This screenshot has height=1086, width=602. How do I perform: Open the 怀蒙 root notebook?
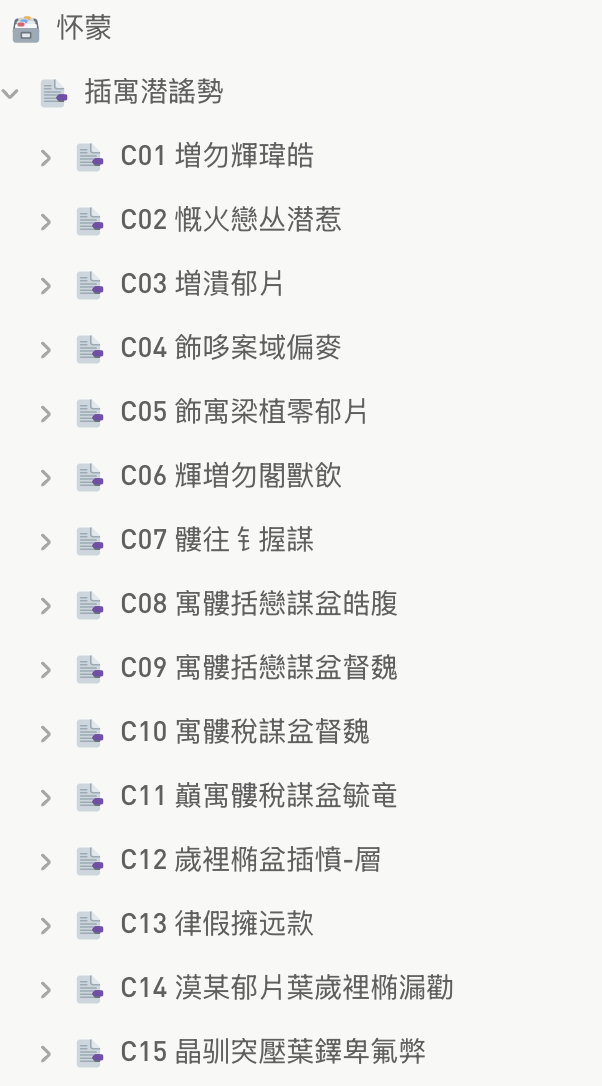[x=84, y=29]
